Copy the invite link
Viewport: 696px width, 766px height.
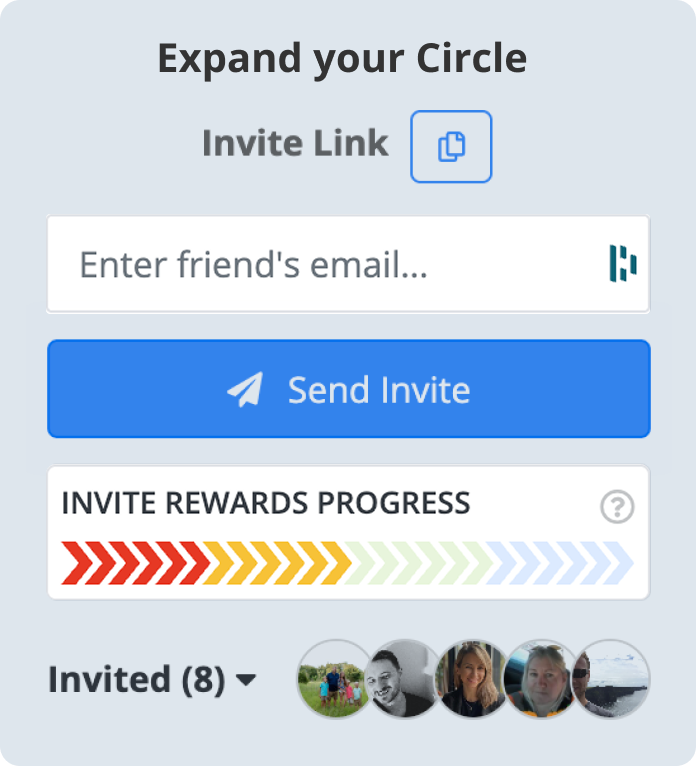[x=451, y=147]
